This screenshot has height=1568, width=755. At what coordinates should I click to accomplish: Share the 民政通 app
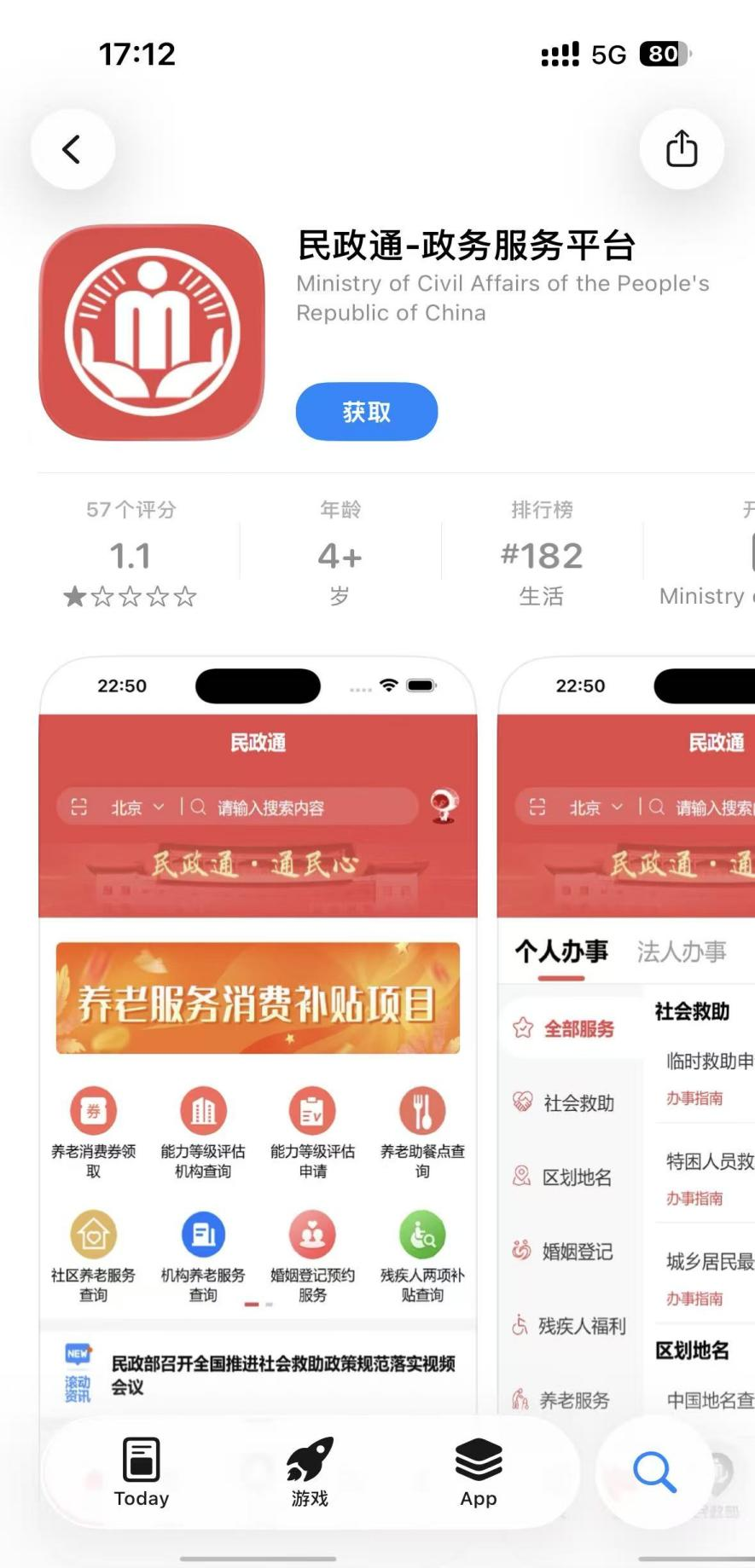click(x=681, y=149)
